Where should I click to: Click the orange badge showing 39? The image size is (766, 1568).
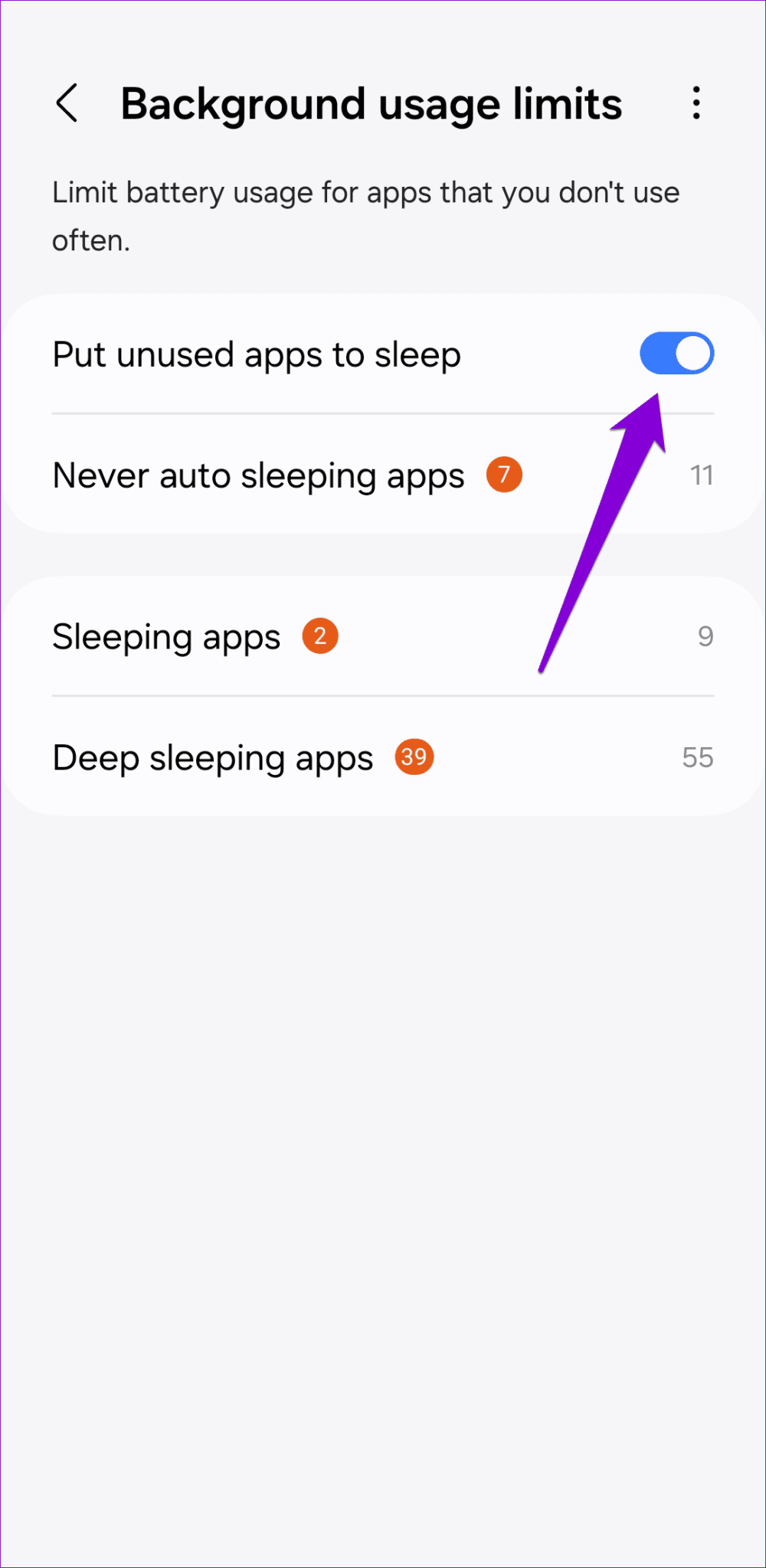point(414,756)
